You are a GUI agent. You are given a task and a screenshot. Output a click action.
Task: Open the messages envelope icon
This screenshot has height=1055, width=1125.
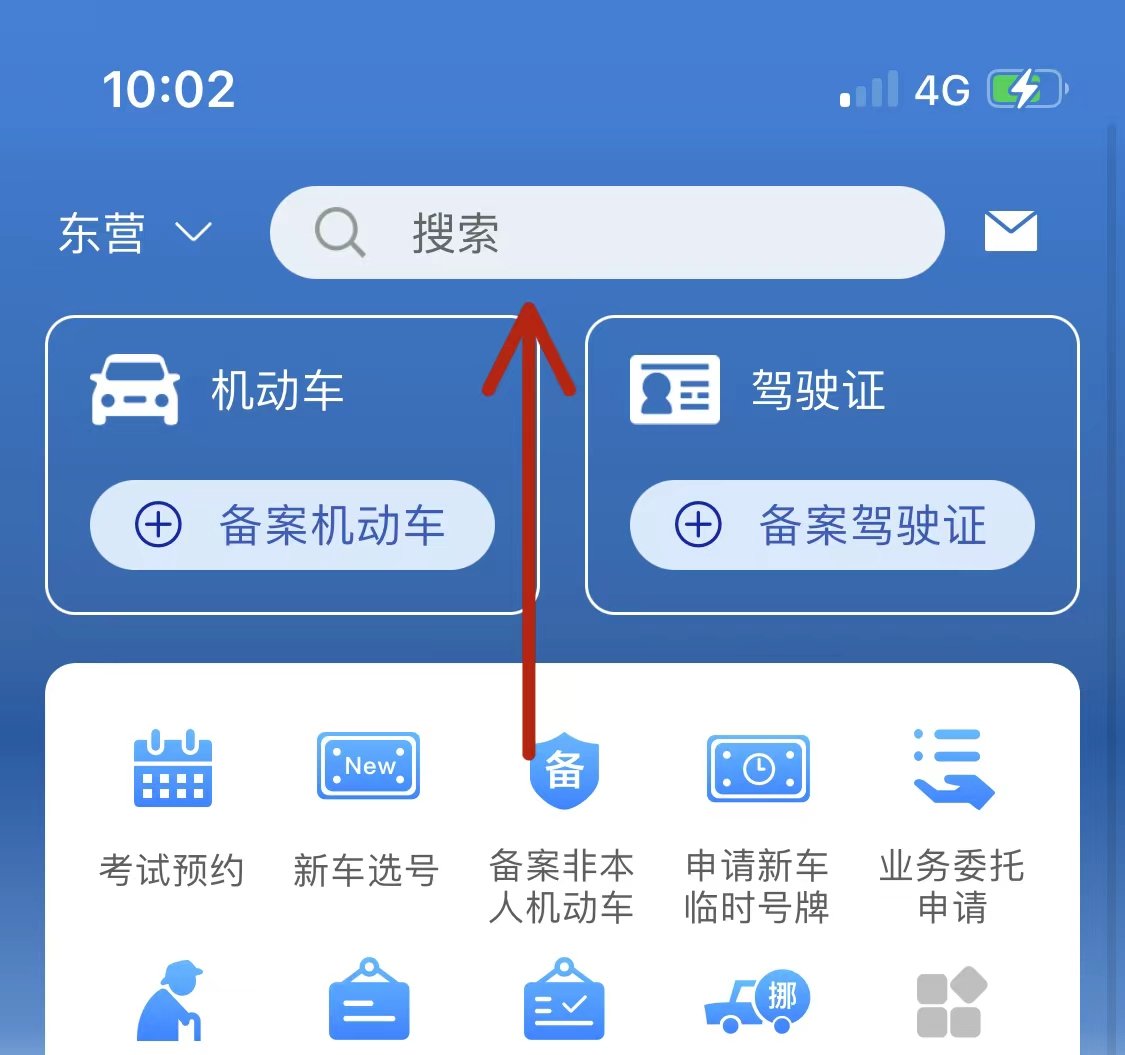[x=1010, y=232]
